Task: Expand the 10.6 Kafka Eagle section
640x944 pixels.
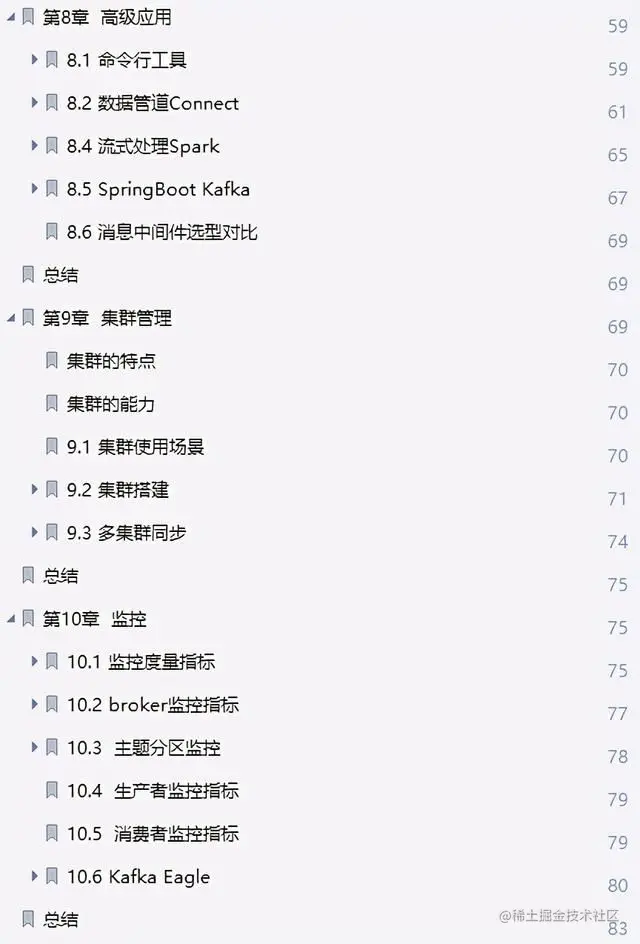Action: (x=35, y=877)
